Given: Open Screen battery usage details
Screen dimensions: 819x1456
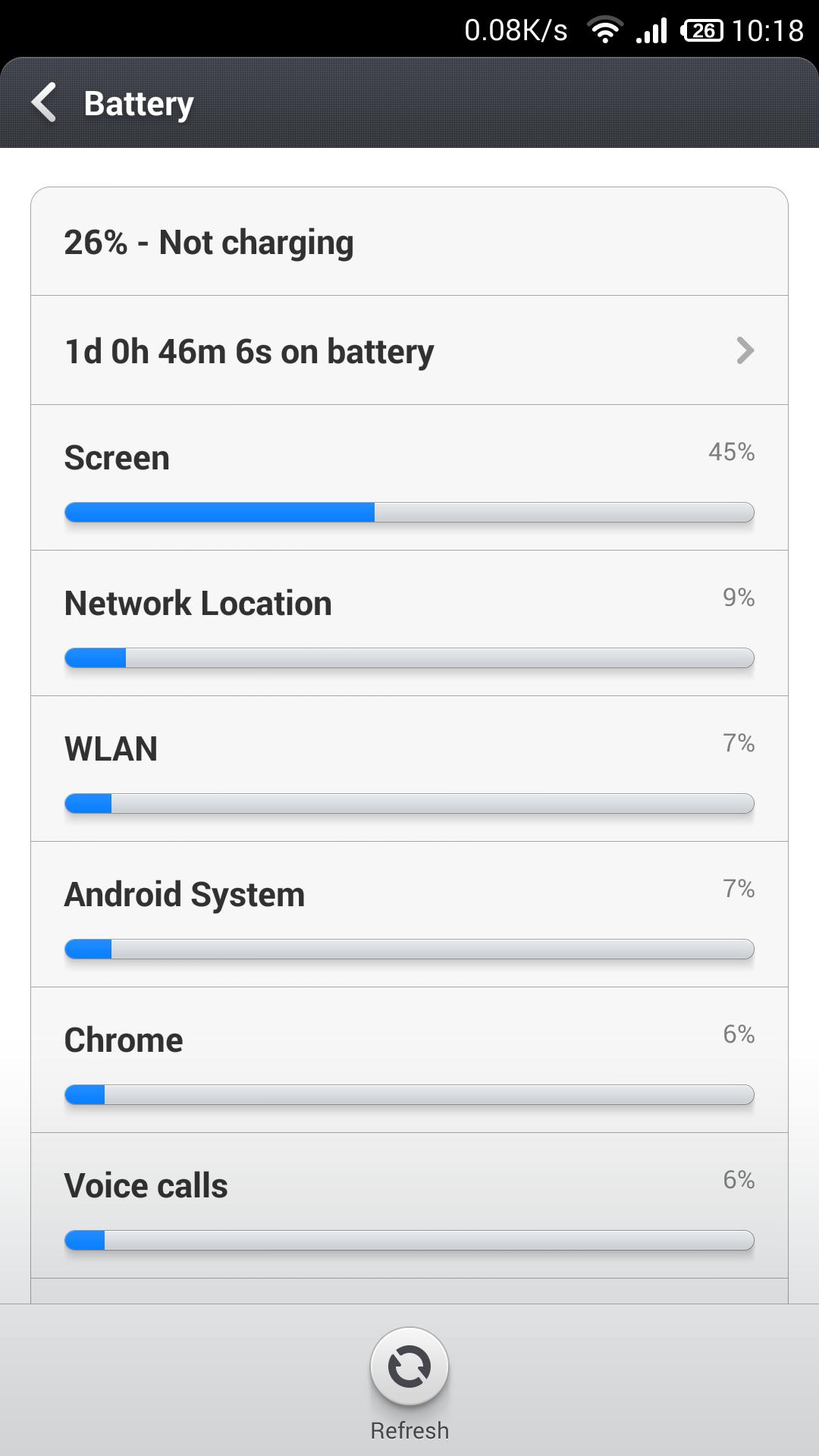Looking at the screenshot, I should (409, 478).
